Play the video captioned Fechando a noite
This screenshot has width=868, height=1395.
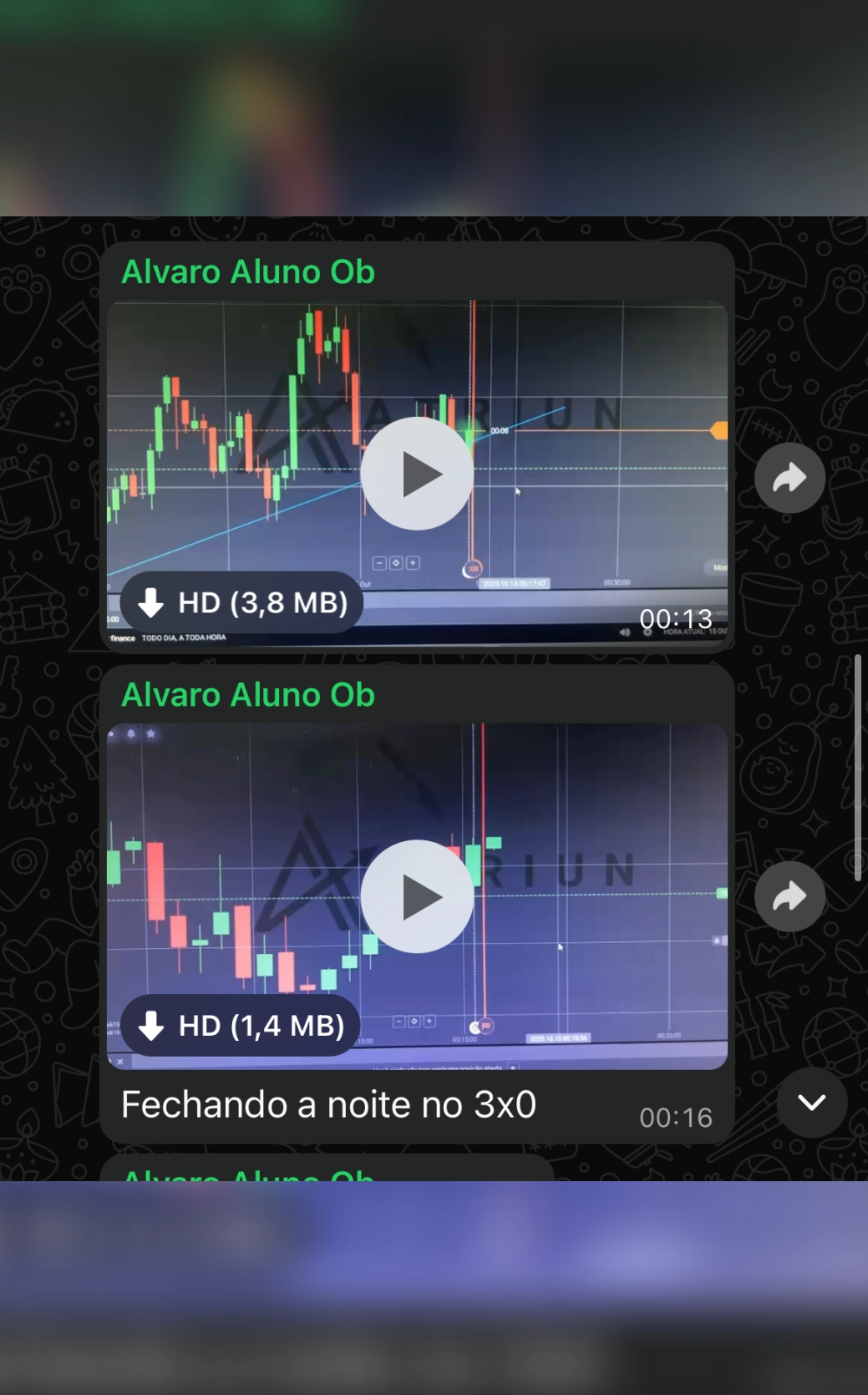417,896
